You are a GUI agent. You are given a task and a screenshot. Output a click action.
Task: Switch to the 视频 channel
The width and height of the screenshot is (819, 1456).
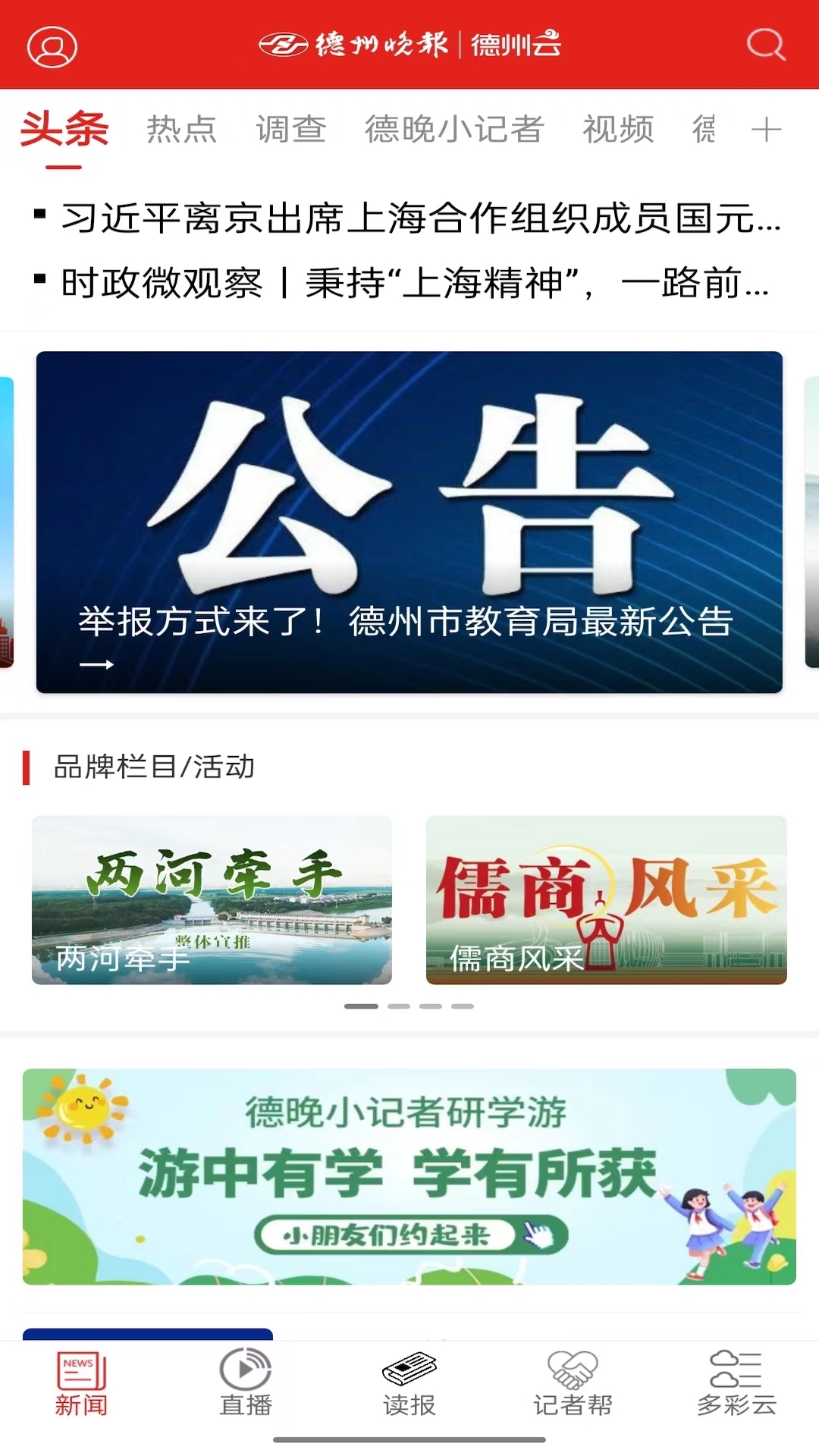coord(617,129)
